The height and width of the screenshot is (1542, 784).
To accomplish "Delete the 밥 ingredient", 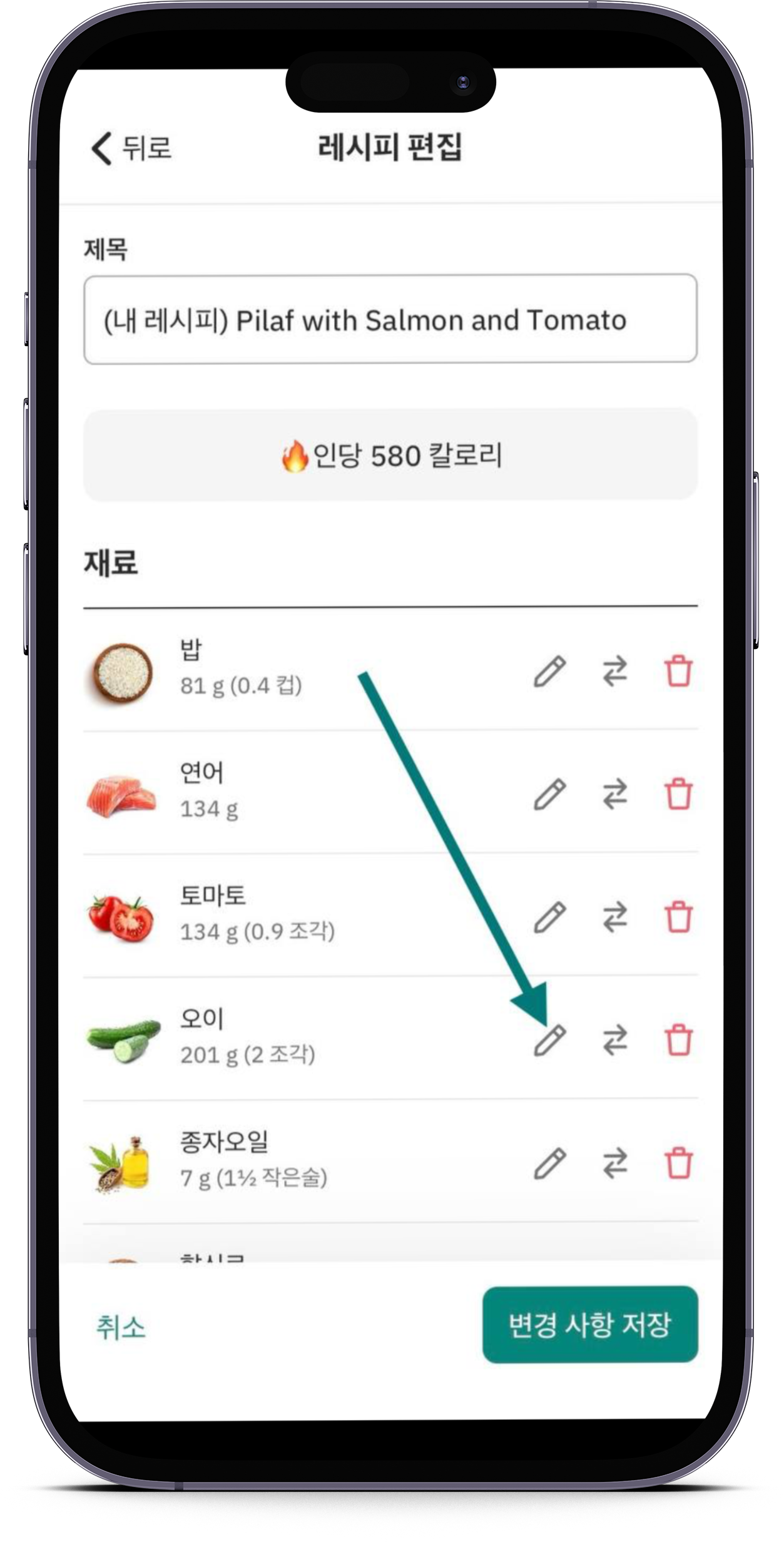I will (x=679, y=671).
